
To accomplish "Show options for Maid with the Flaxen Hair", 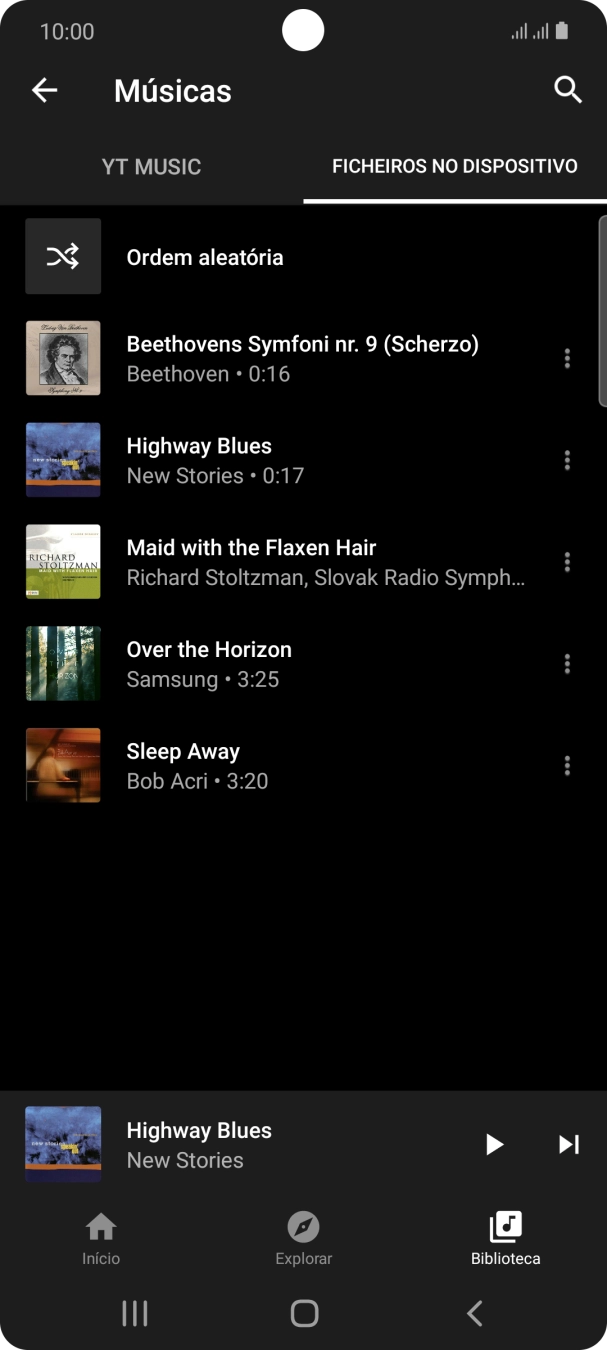I will tap(567, 562).
